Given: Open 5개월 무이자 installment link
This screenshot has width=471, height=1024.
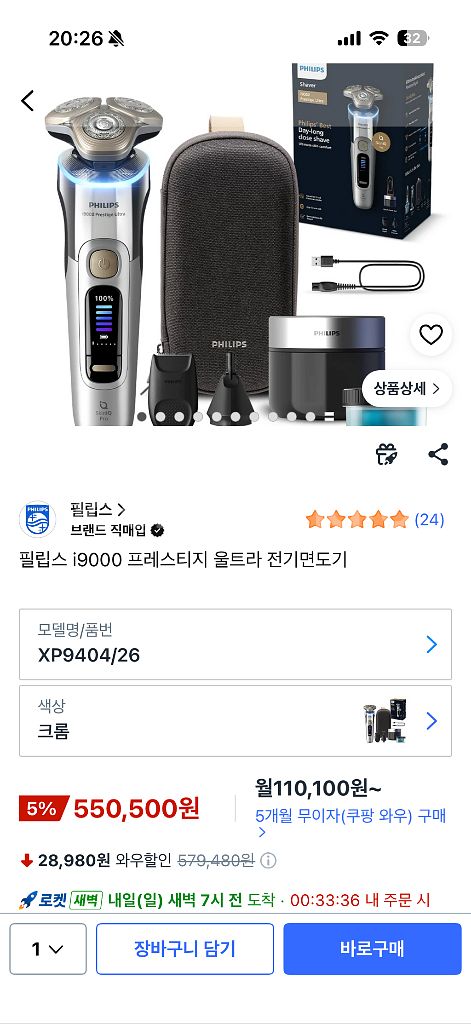Looking at the screenshot, I should [x=351, y=823].
